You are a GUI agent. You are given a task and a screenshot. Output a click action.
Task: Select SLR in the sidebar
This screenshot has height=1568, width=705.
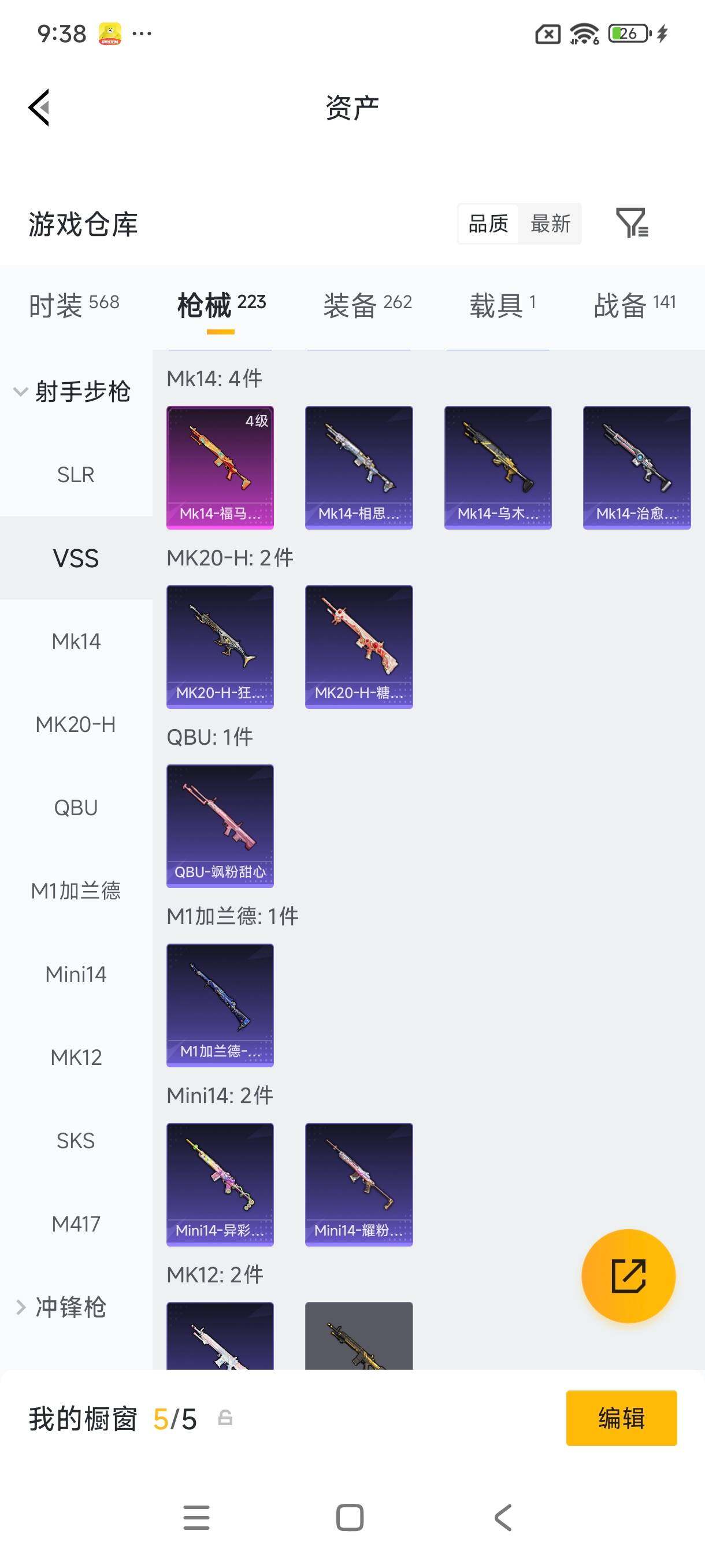click(x=76, y=475)
